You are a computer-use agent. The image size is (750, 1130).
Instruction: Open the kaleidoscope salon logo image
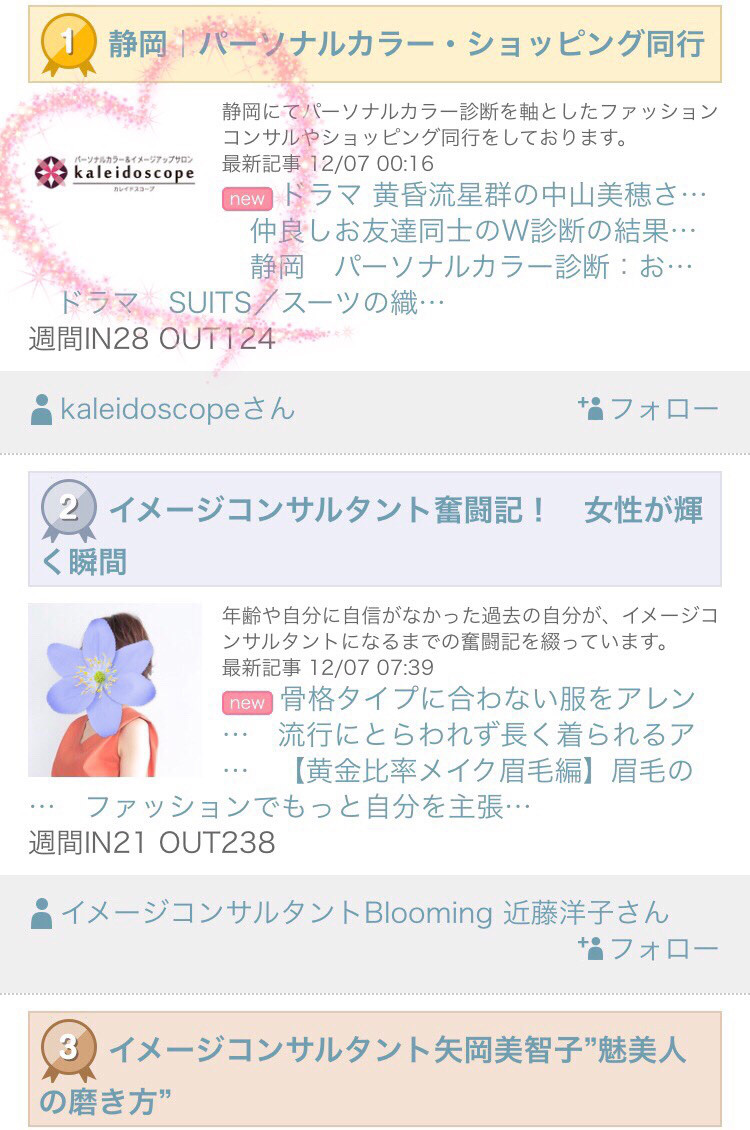click(114, 173)
